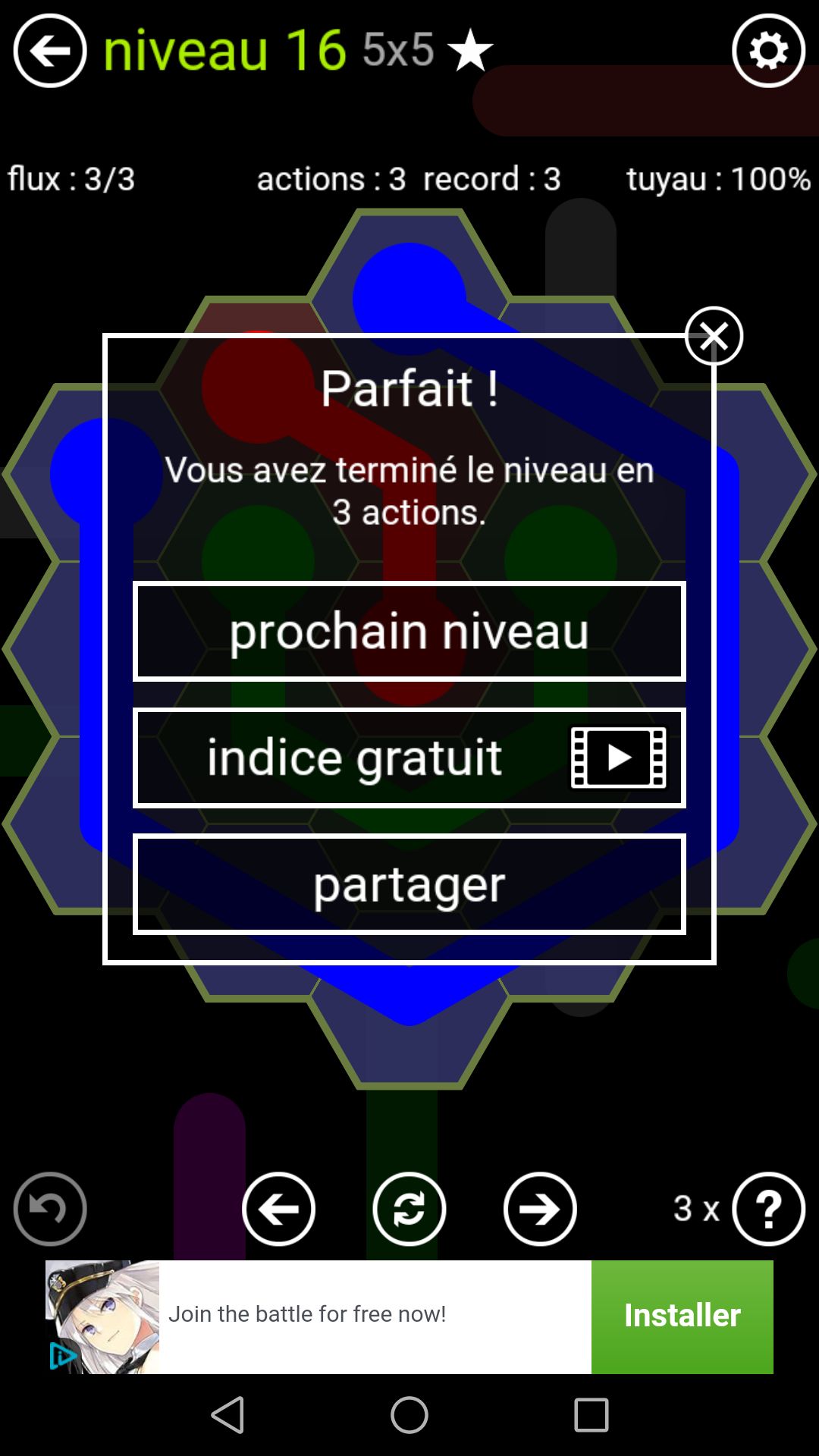The height and width of the screenshot is (1456, 819).
Task: Close the Parfait dialog
Action: [714, 336]
